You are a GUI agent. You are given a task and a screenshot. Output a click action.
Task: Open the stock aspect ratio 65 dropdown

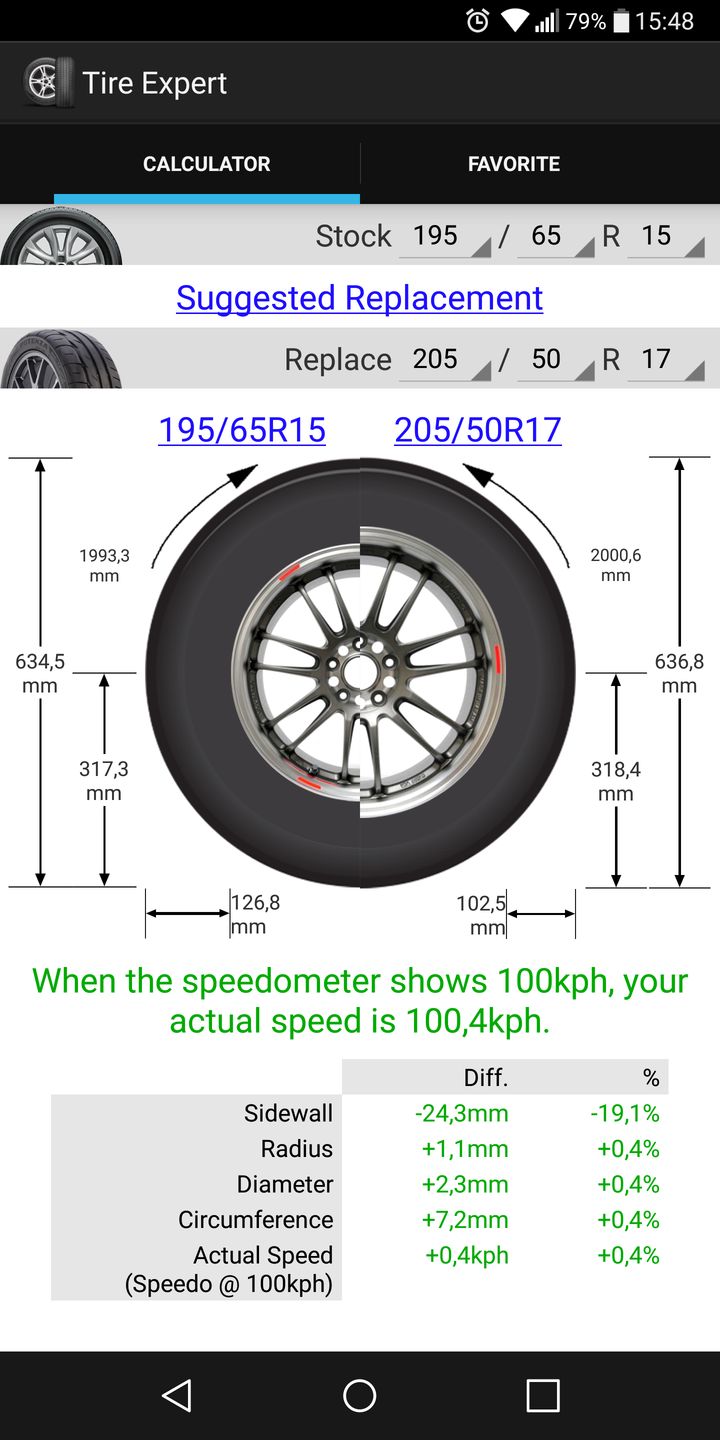click(555, 236)
